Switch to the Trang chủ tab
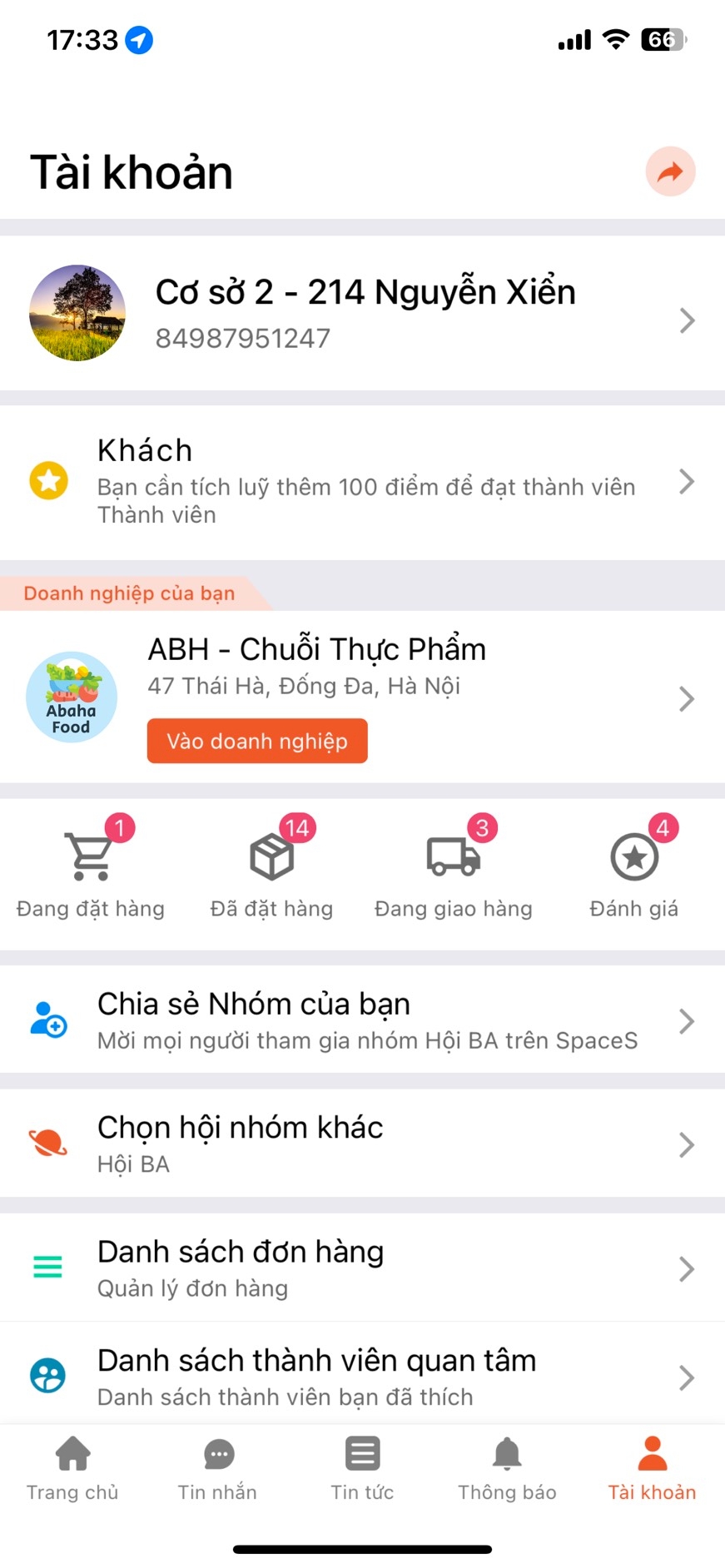This screenshot has width=725, height=1568. (x=72, y=1469)
